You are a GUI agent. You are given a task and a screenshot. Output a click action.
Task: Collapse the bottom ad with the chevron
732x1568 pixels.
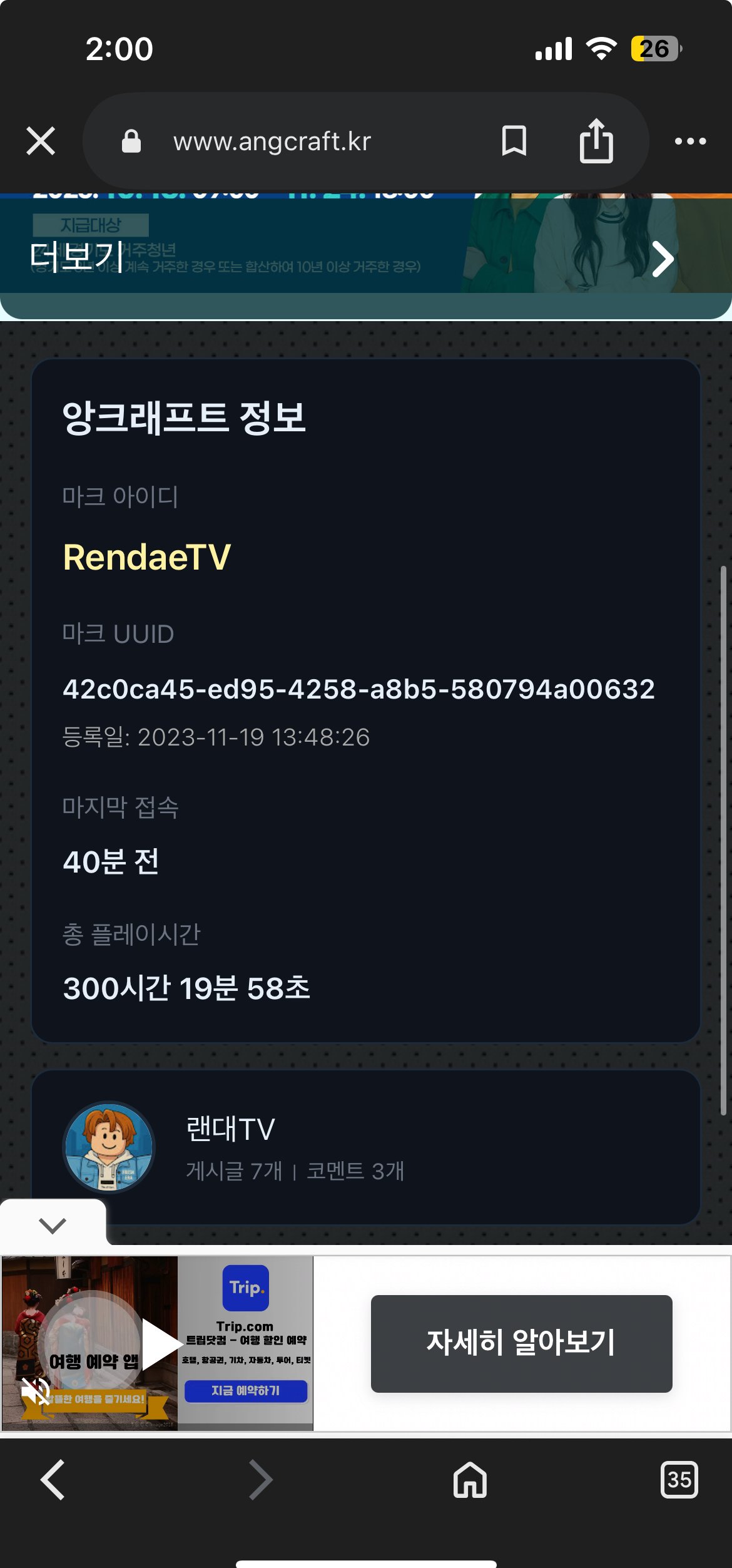pos(53,1225)
